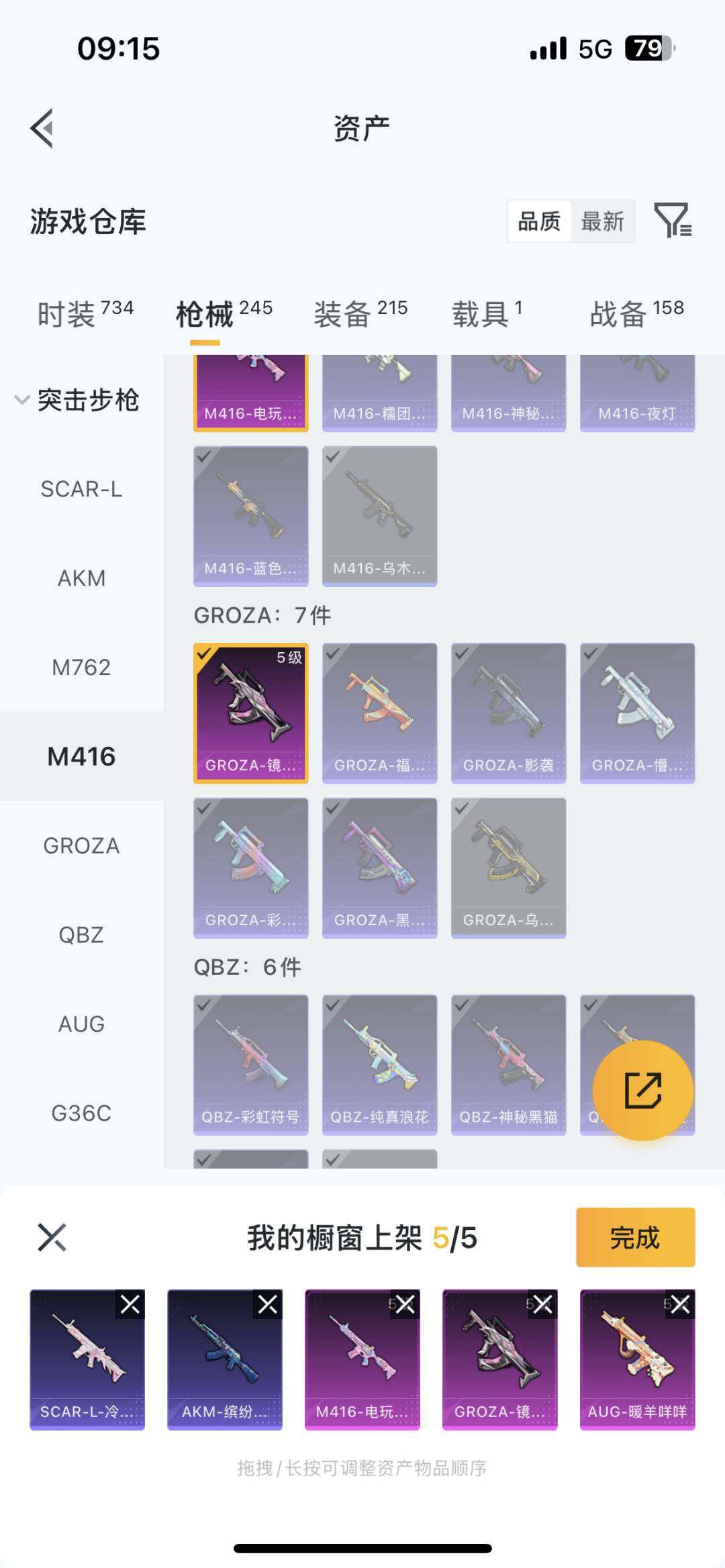Collapse the 突击步枪 category
The width and height of the screenshot is (725, 1568).
(x=77, y=400)
